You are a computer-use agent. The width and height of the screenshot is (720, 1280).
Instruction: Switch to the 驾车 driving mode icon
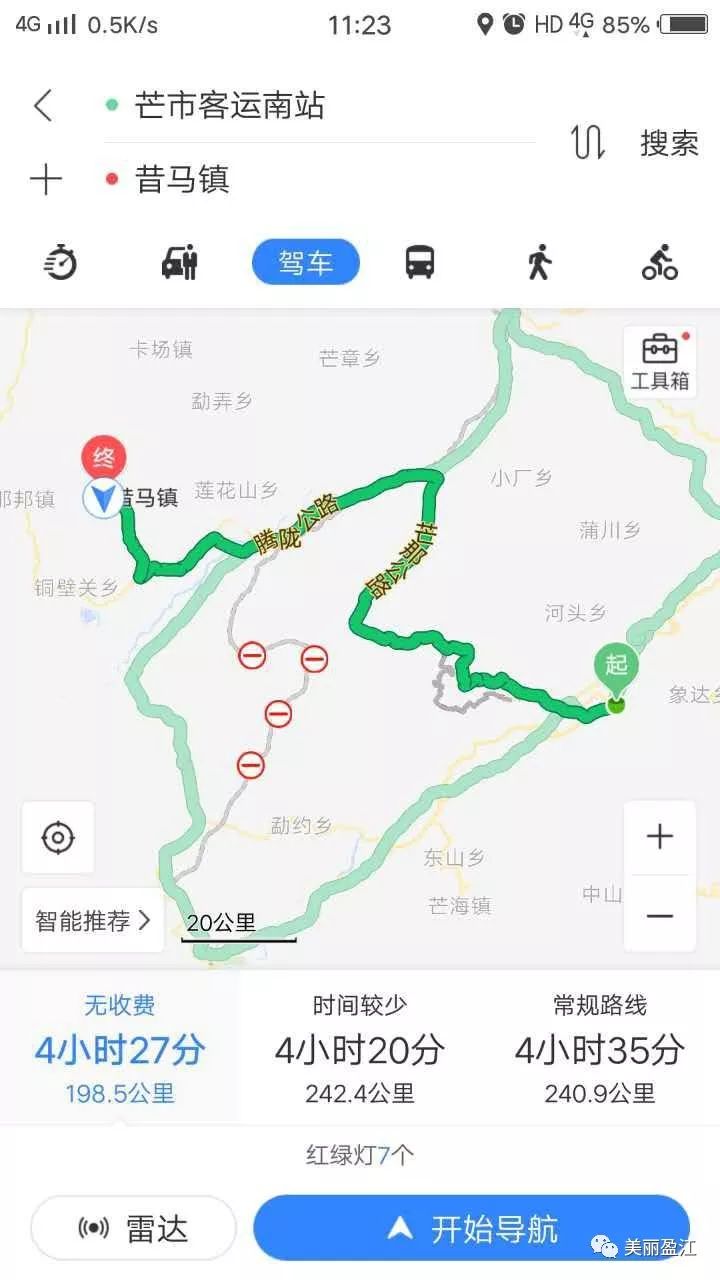tap(305, 261)
